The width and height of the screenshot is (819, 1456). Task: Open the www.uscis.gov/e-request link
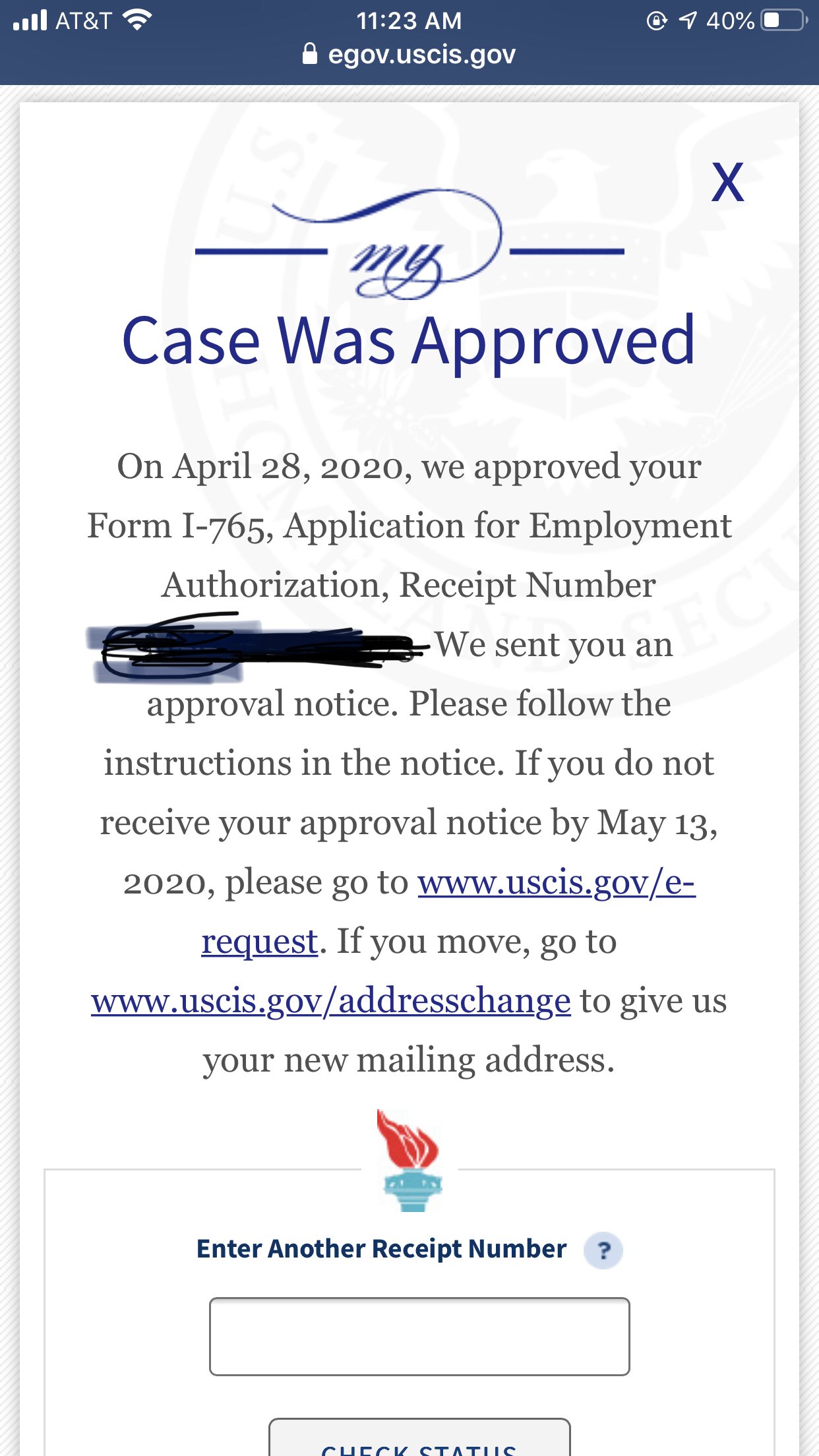tap(556, 882)
